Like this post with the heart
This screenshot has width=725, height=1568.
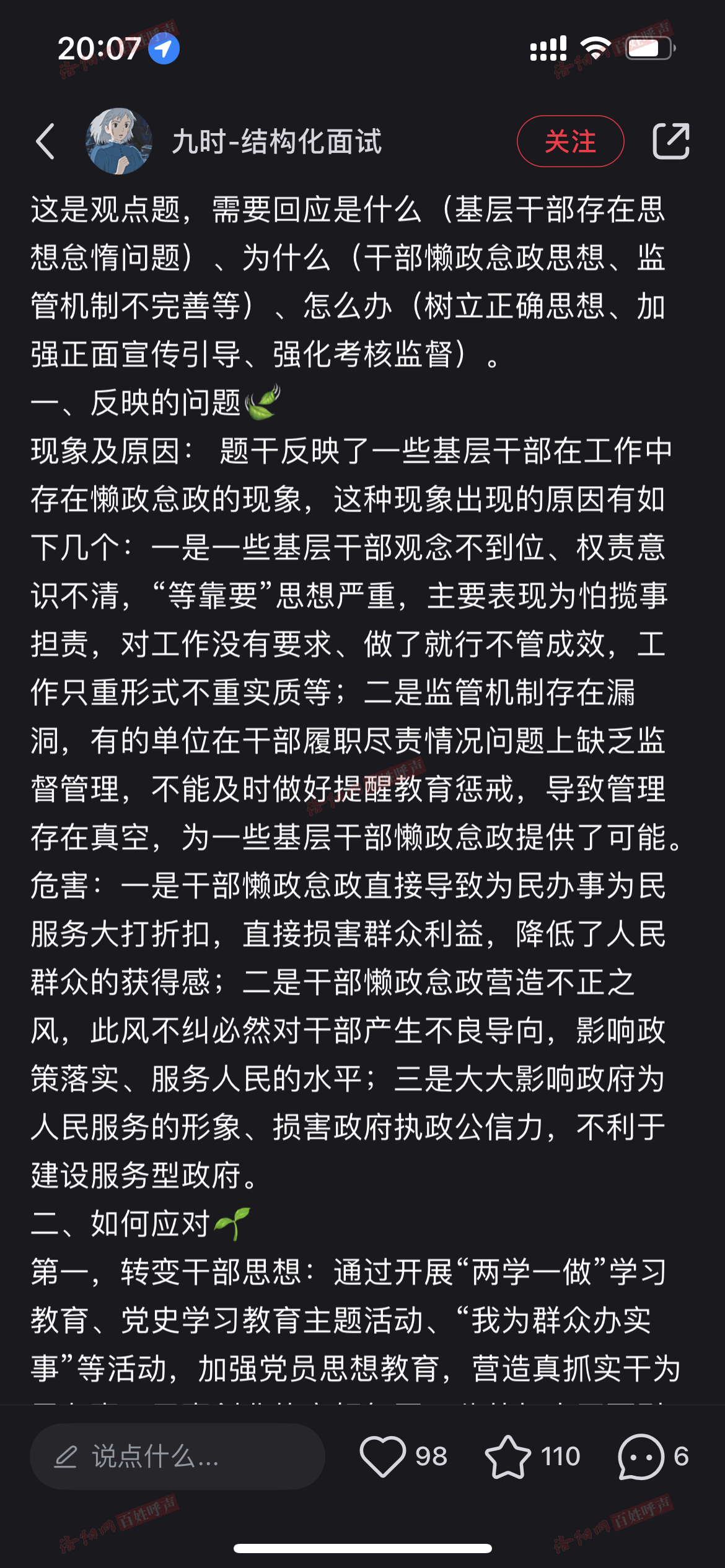pos(383,1457)
